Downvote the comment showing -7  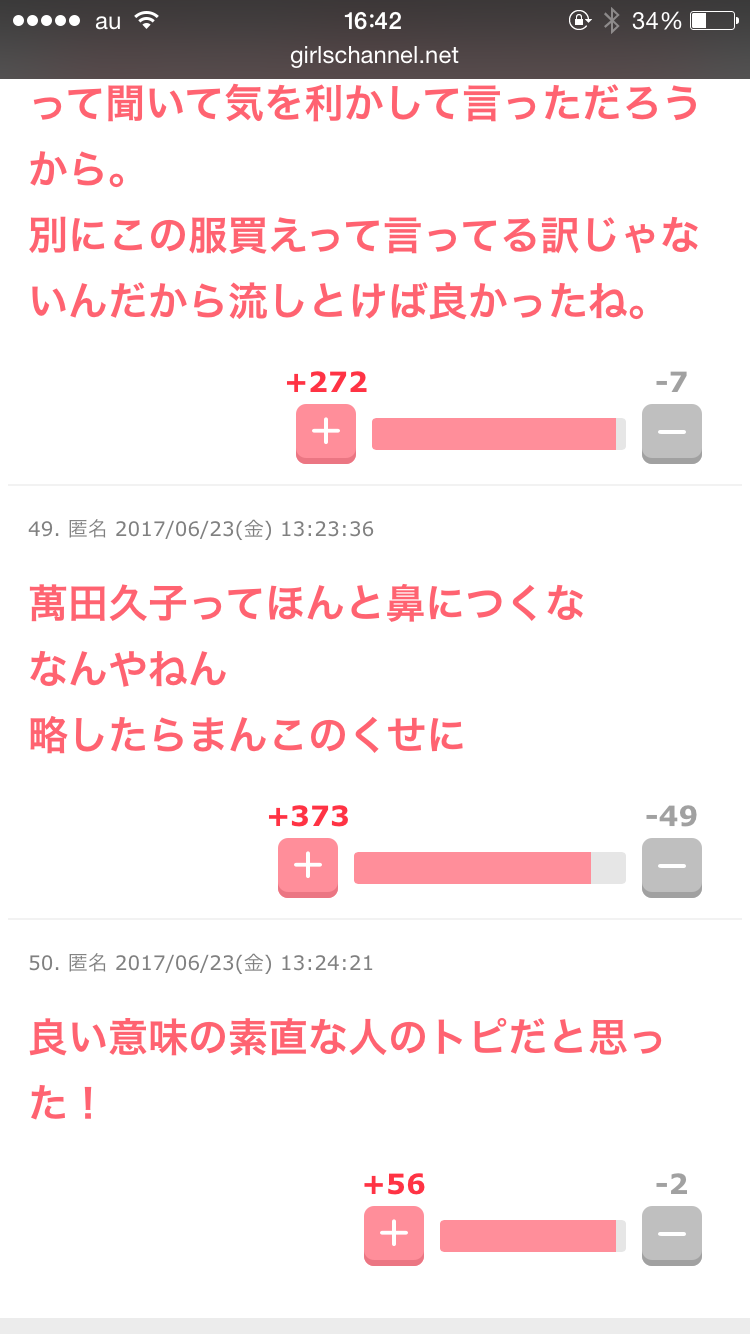tap(672, 433)
